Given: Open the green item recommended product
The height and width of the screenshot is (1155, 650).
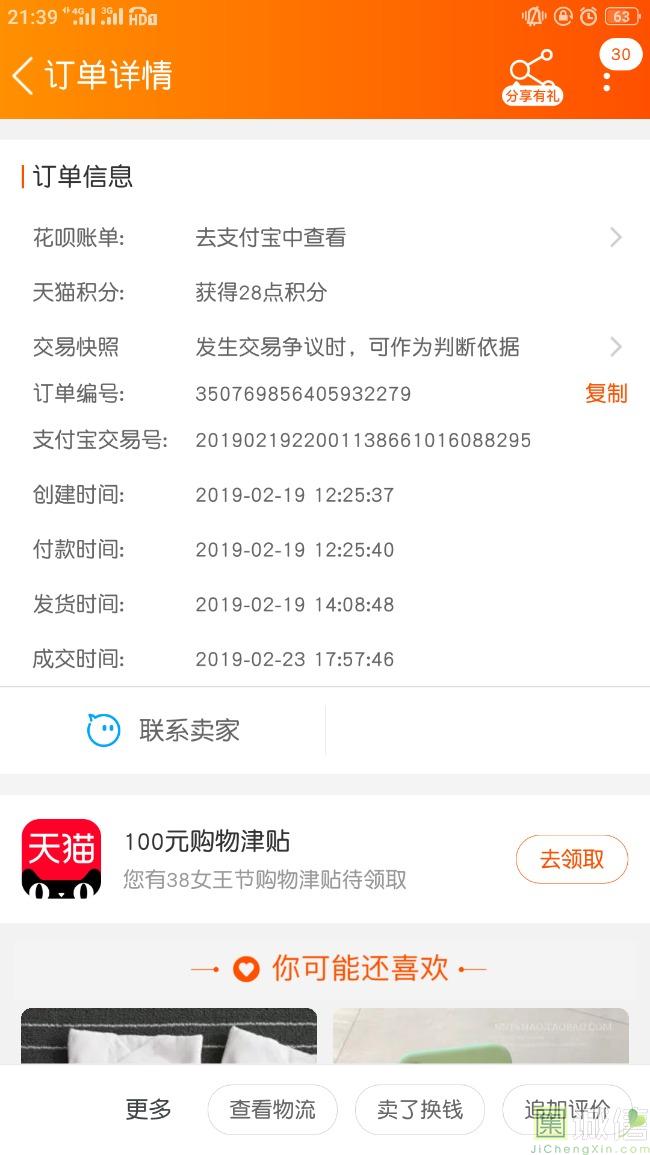Looking at the screenshot, I should coord(480,1035).
